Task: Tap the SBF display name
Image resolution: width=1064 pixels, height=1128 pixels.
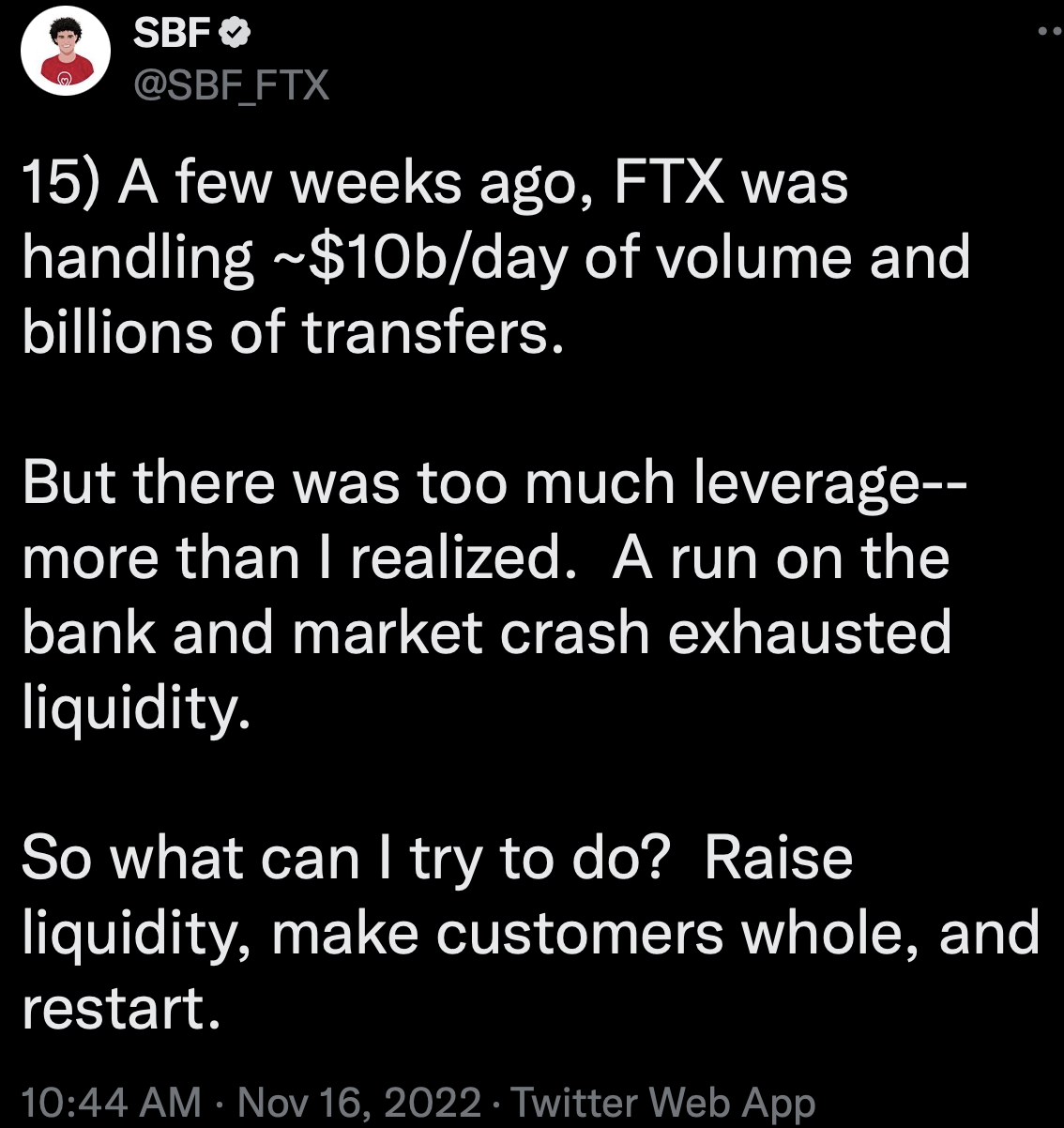Action: click(172, 34)
